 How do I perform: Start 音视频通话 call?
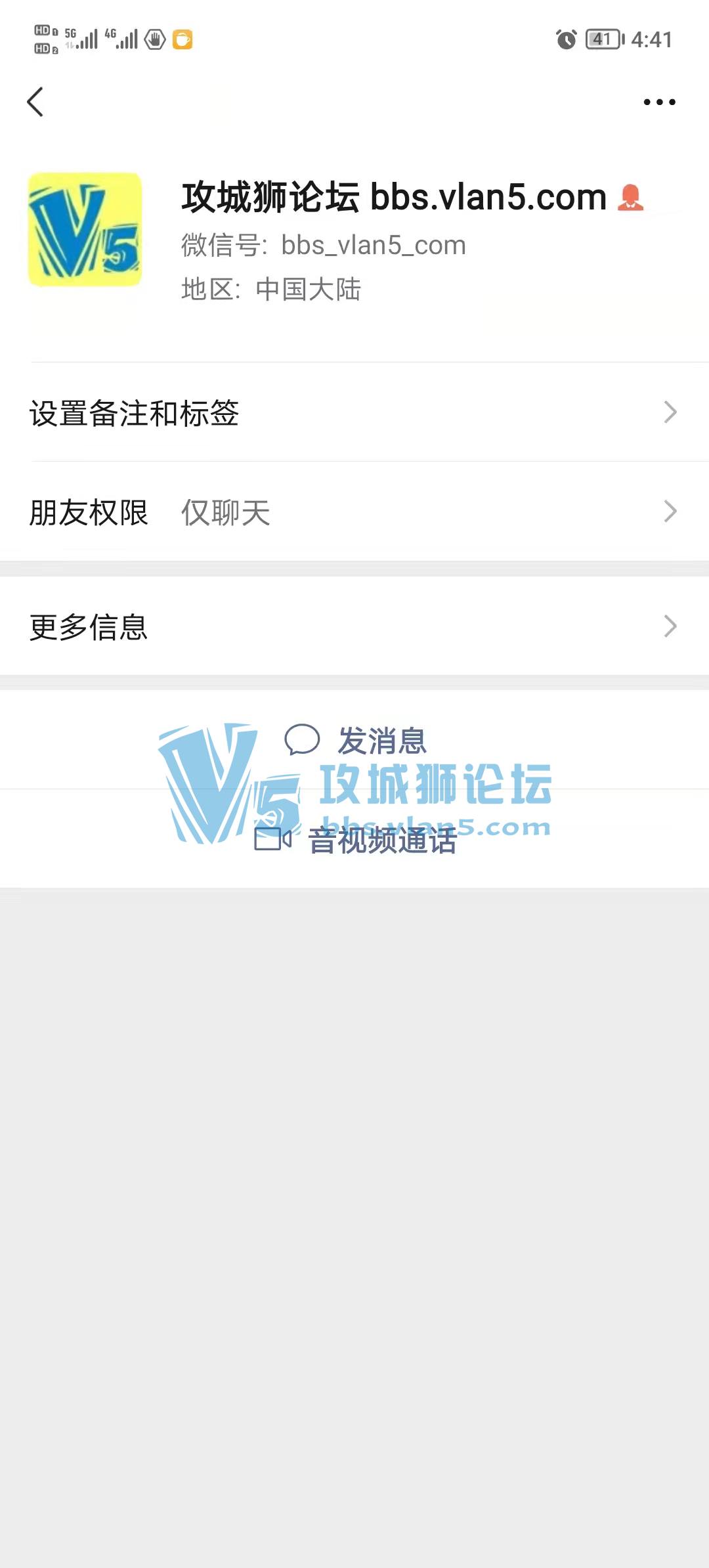coord(356,840)
